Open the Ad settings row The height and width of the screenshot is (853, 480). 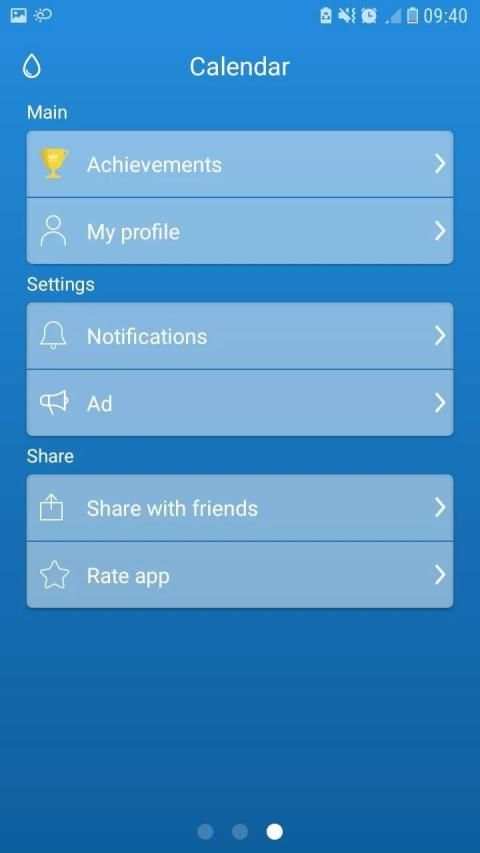(x=240, y=403)
